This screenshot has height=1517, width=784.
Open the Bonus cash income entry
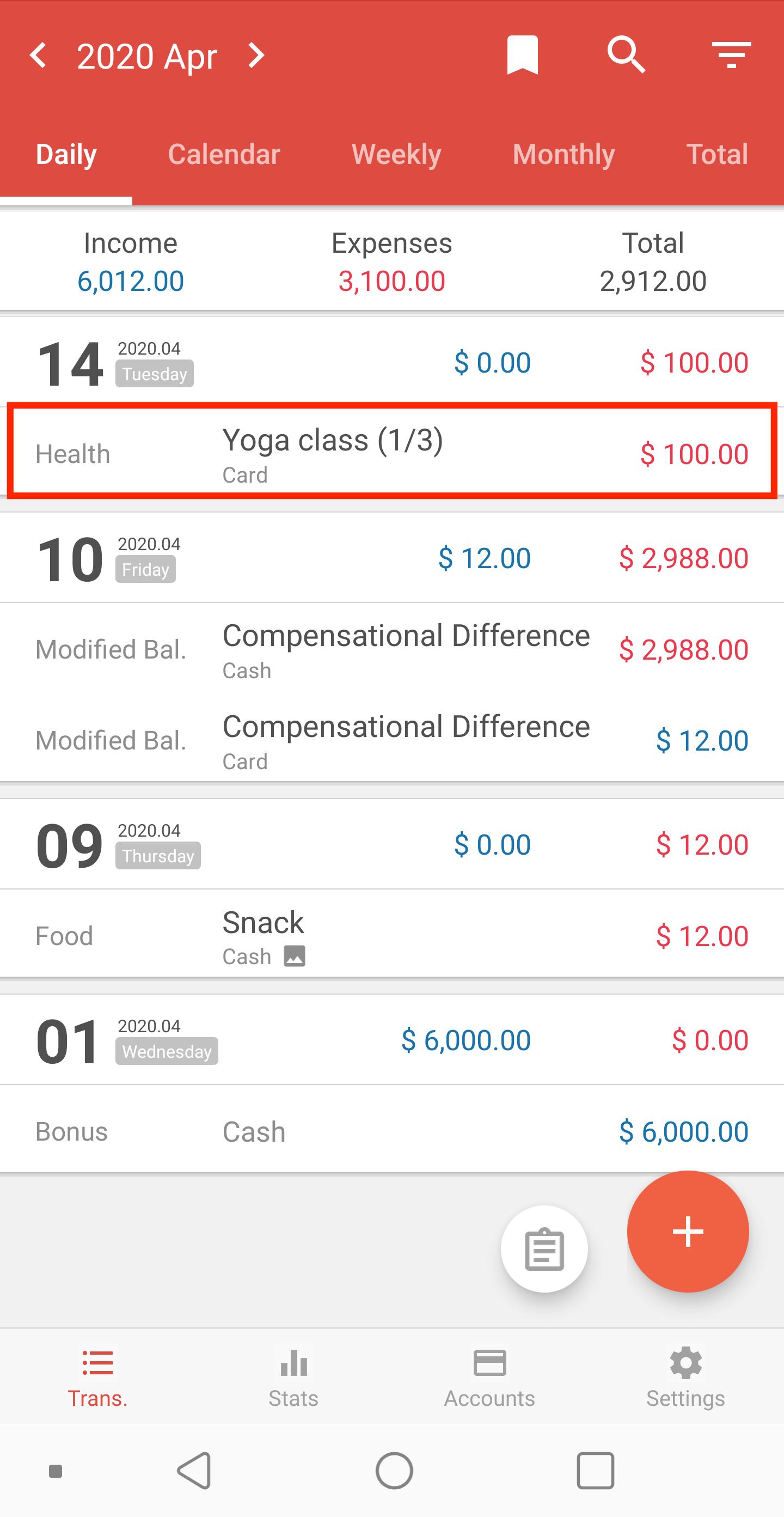(392, 1131)
